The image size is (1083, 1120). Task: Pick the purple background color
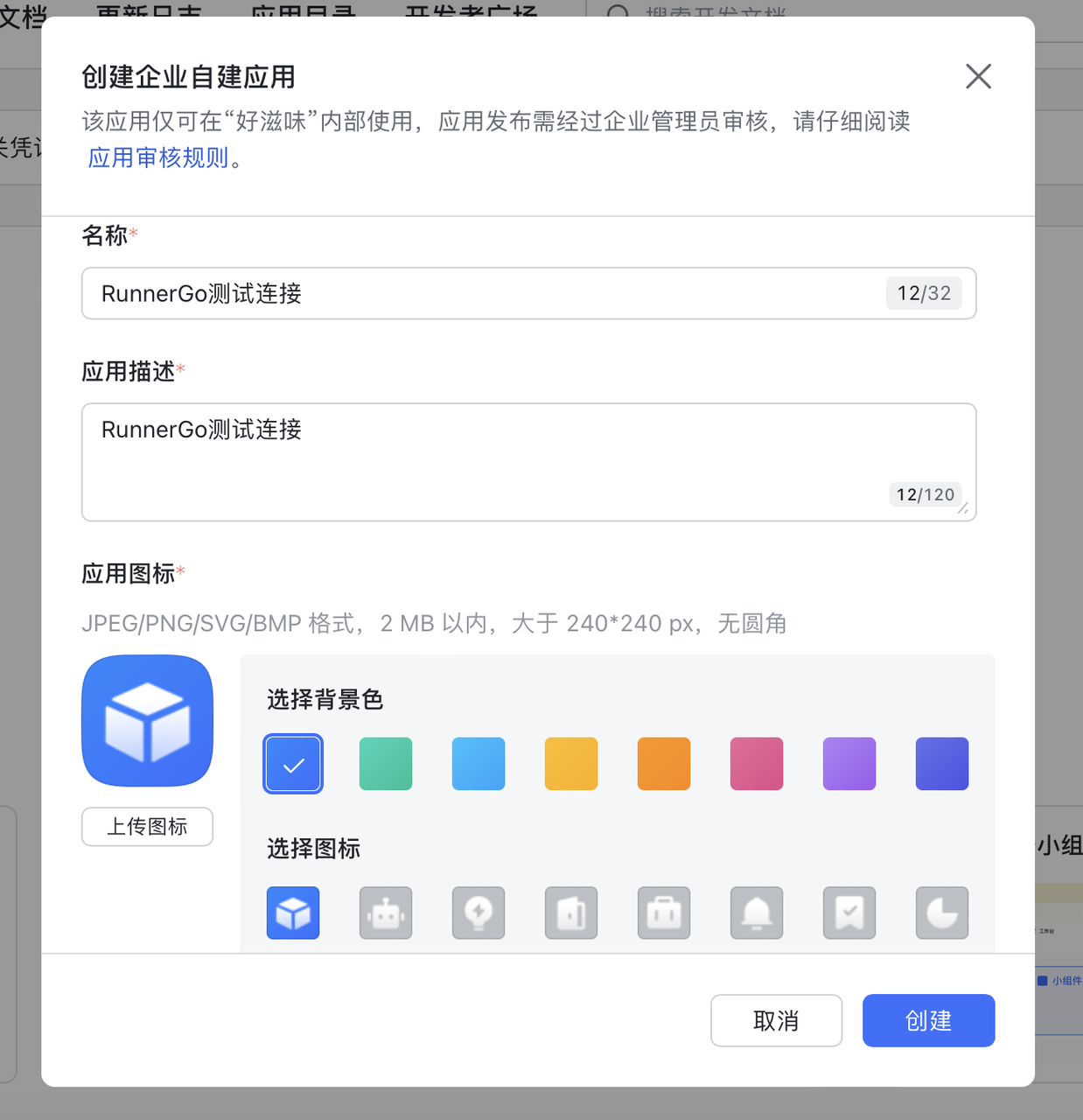[849, 763]
